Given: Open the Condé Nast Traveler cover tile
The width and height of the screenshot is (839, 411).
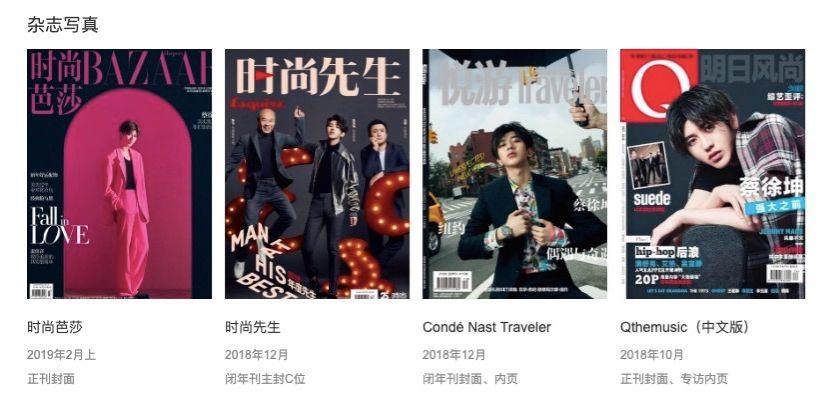Looking at the screenshot, I should pyautogui.click(x=514, y=174).
